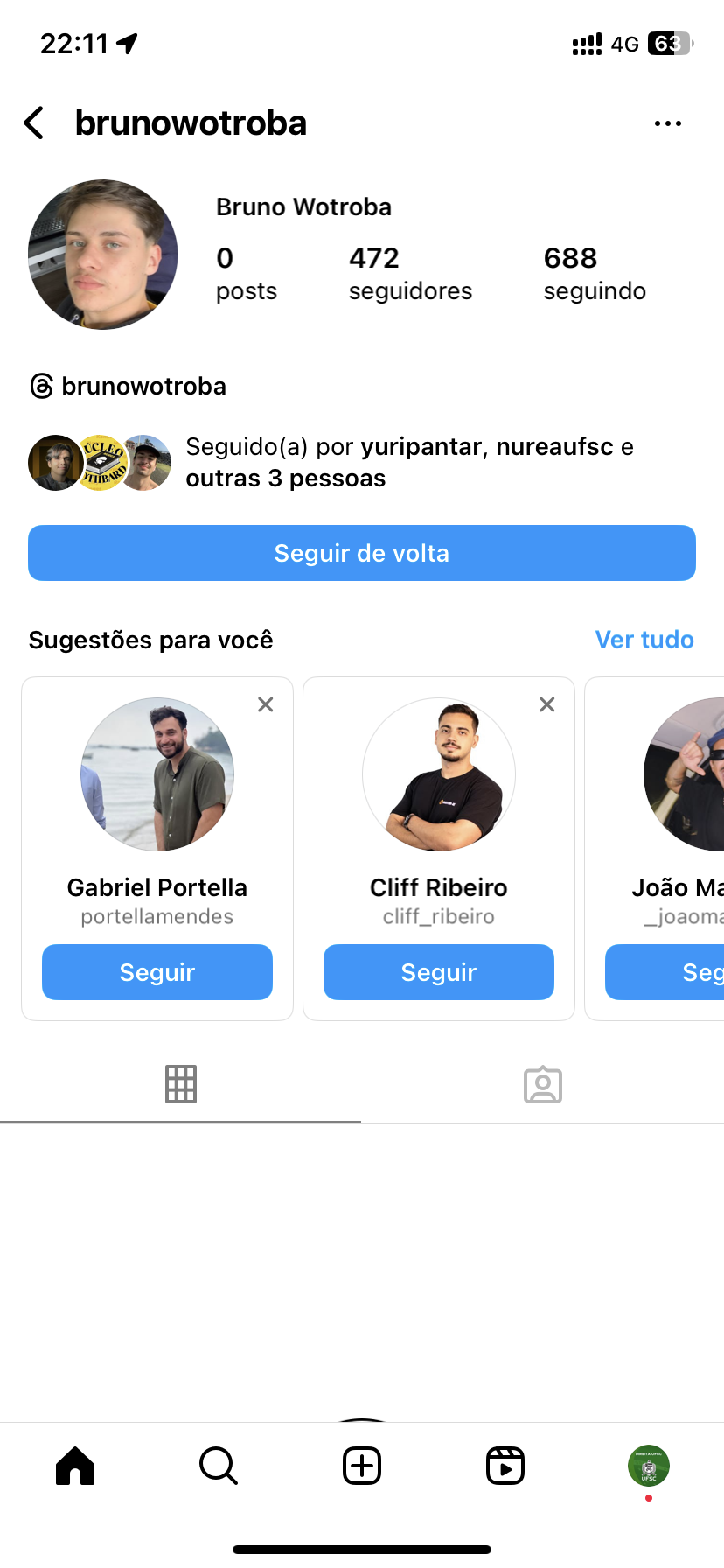Open Cliff Ribeiro's suggested profile

(x=439, y=775)
